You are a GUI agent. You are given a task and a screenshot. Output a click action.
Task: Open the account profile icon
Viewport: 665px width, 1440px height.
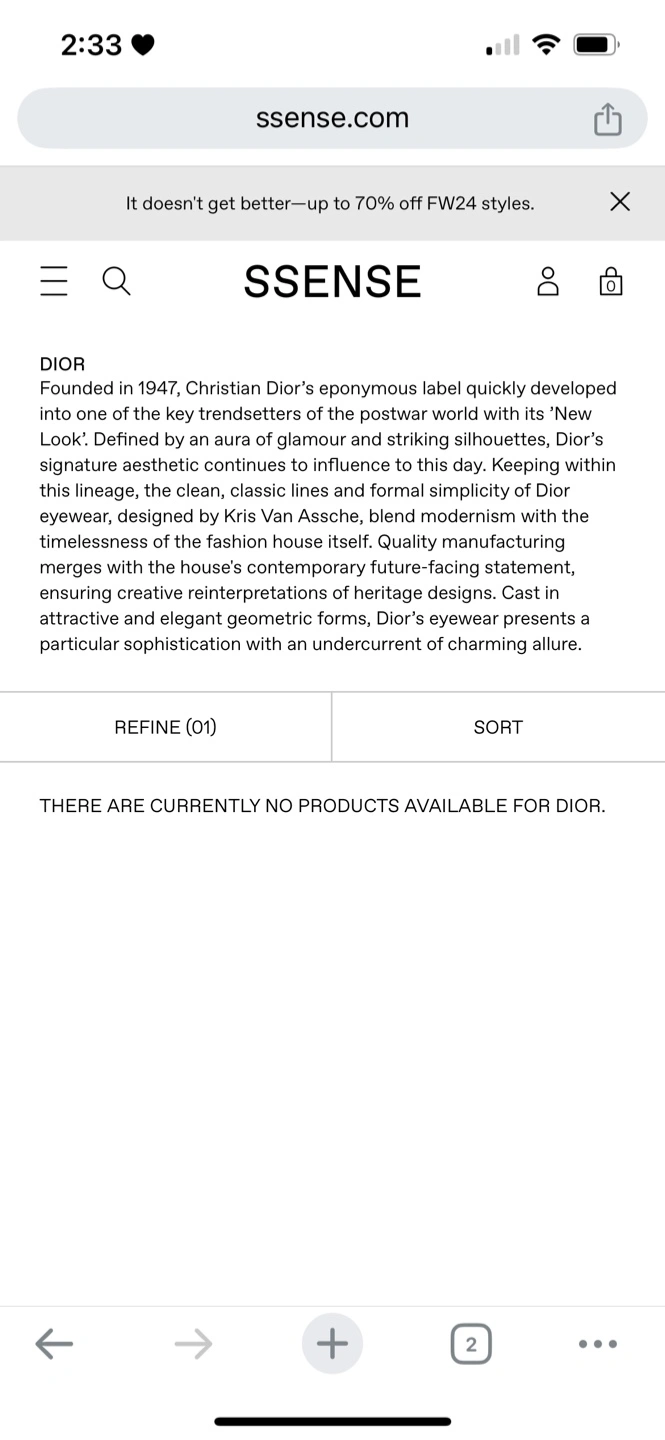click(548, 281)
